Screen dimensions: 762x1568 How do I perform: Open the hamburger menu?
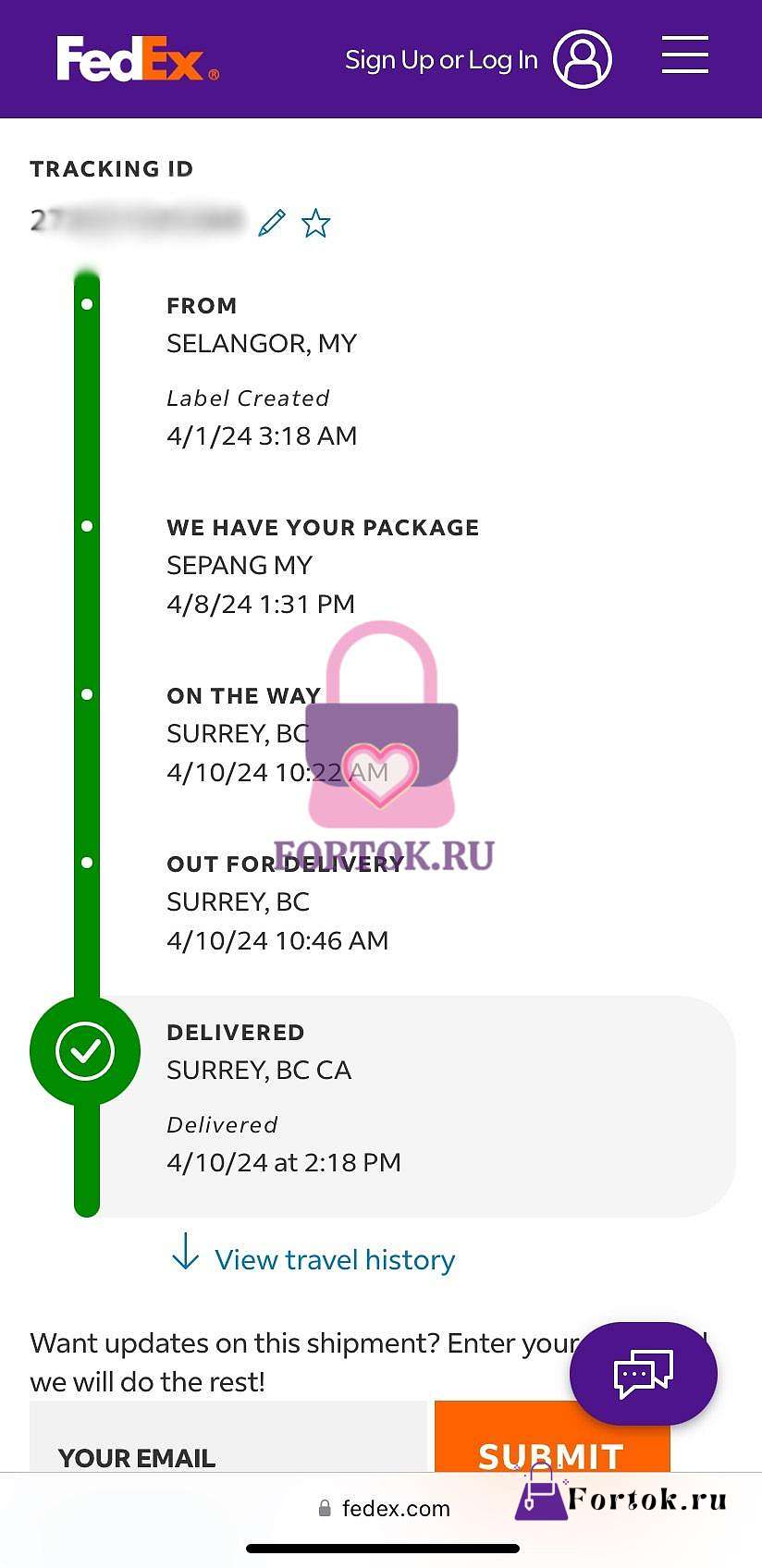(x=685, y=55)
